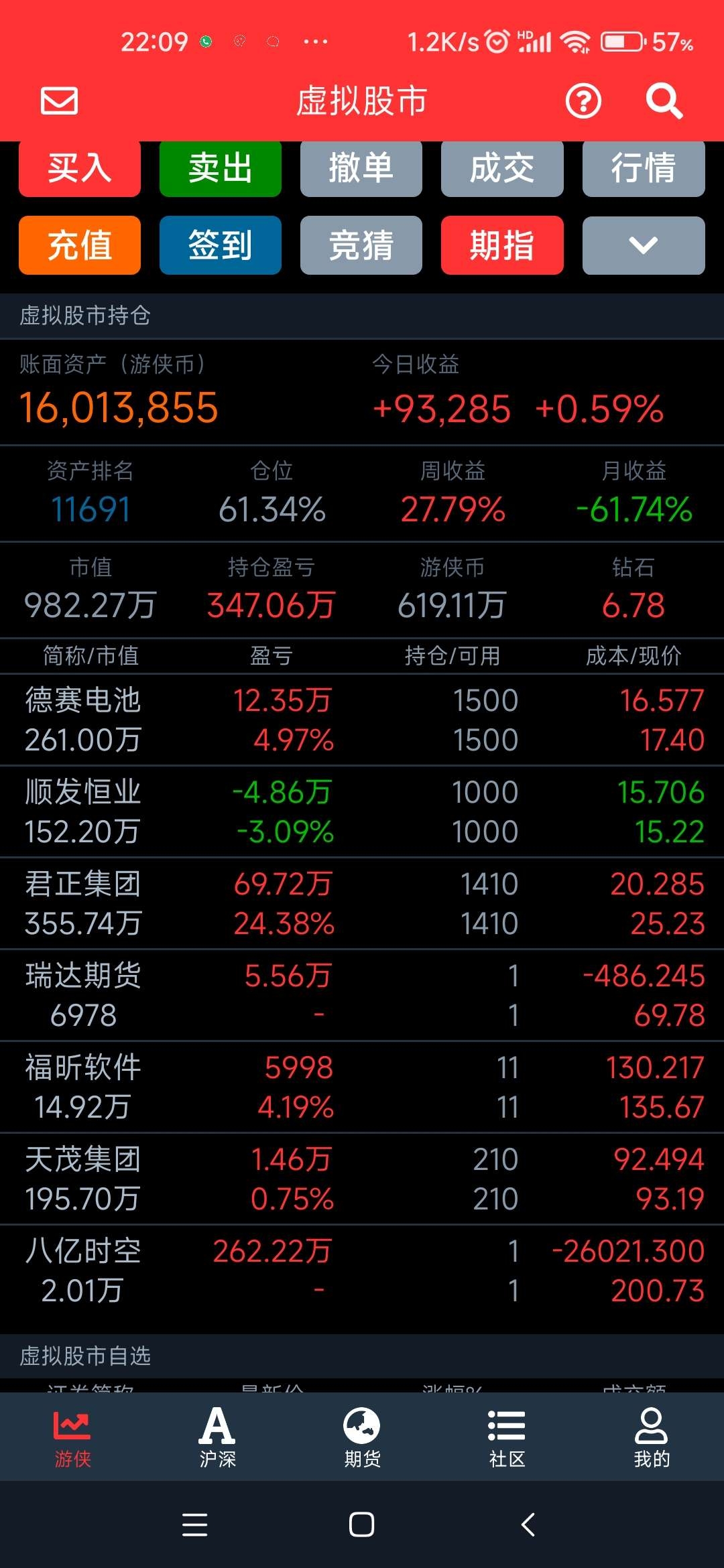Open the 君正集团 holding row
Image resolution: width=724 pixels, height=1568 pixels.
click(362, 903)
